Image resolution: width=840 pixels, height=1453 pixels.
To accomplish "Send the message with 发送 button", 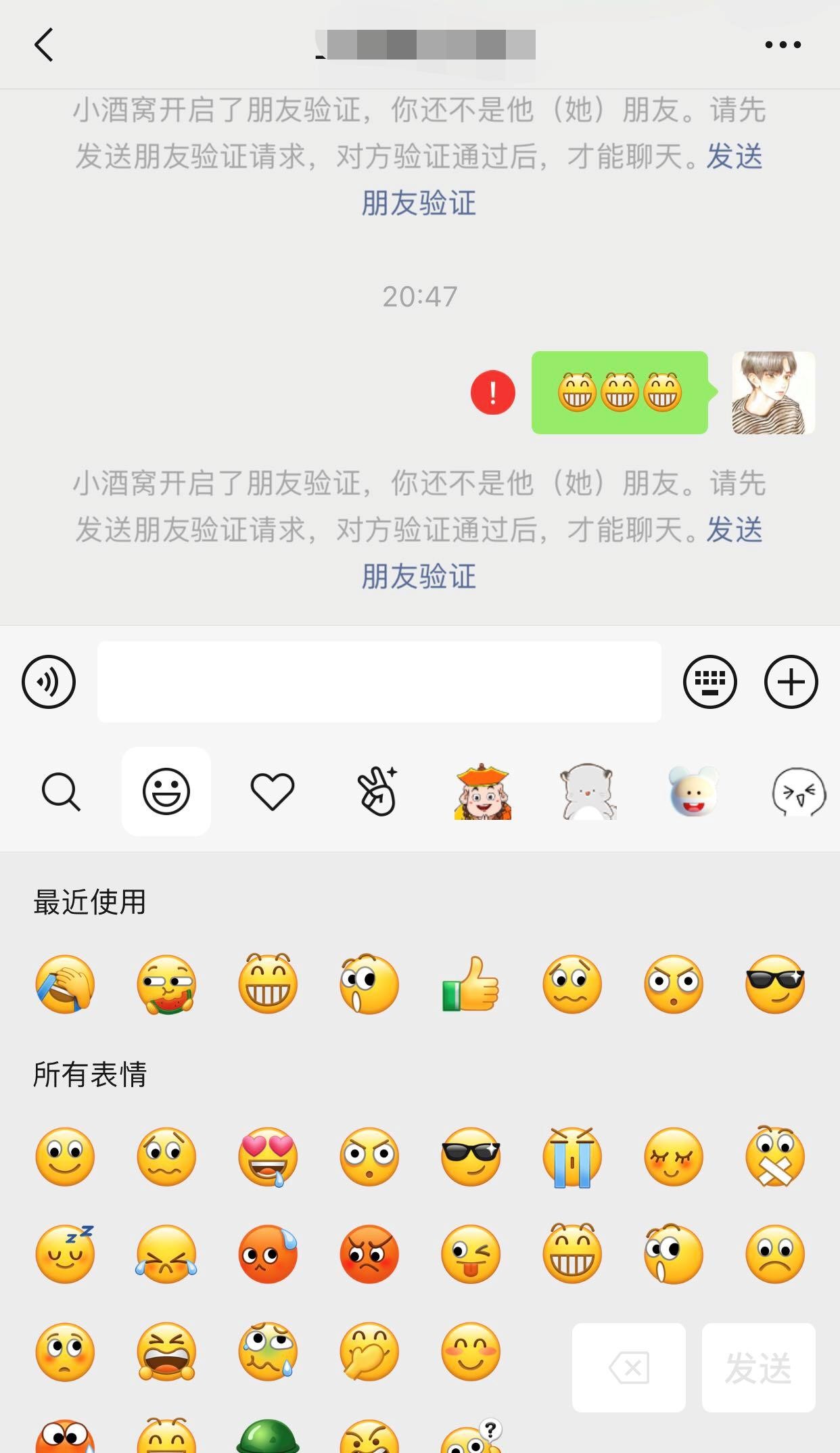I will pyautogui.click(x=758, y=1368).
